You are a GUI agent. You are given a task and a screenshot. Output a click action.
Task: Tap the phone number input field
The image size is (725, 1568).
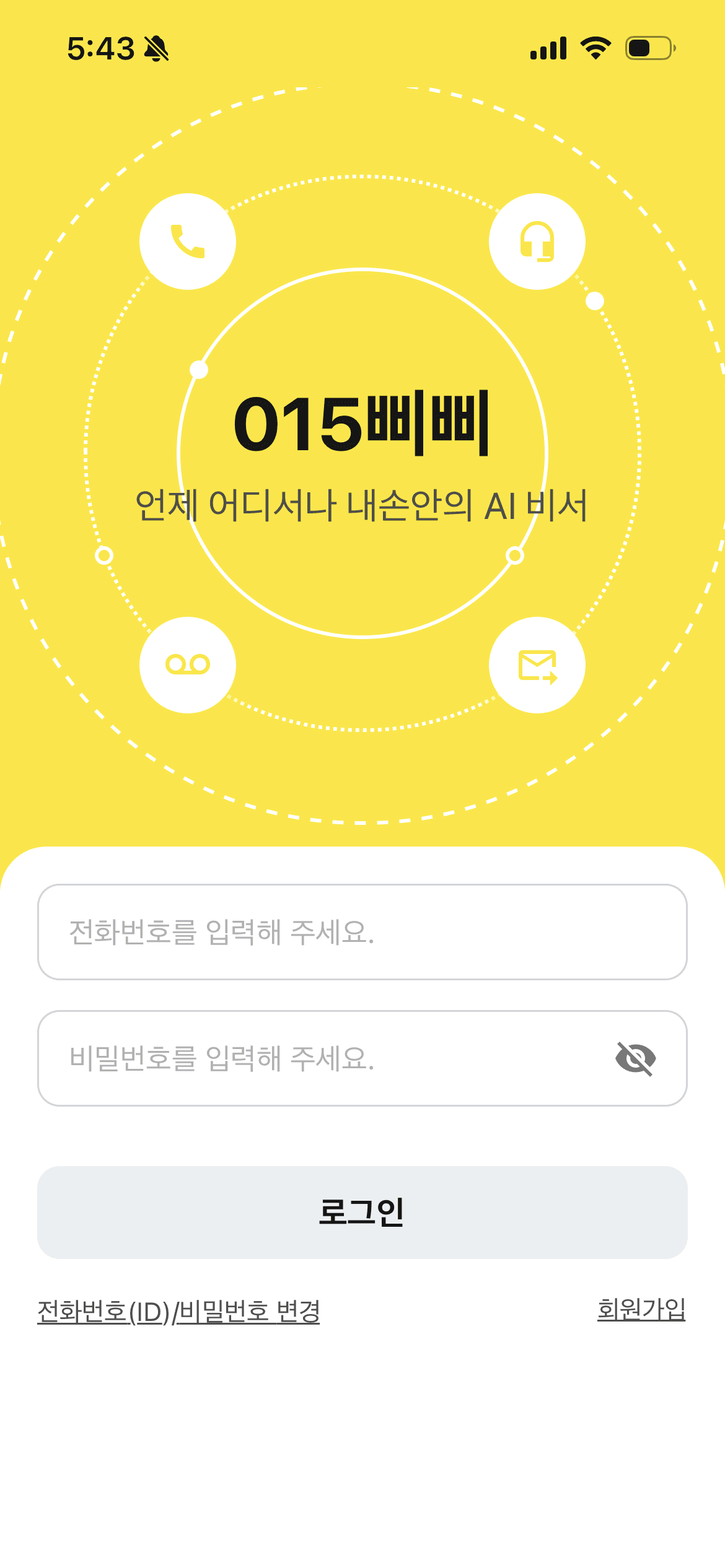coord(362,932)
